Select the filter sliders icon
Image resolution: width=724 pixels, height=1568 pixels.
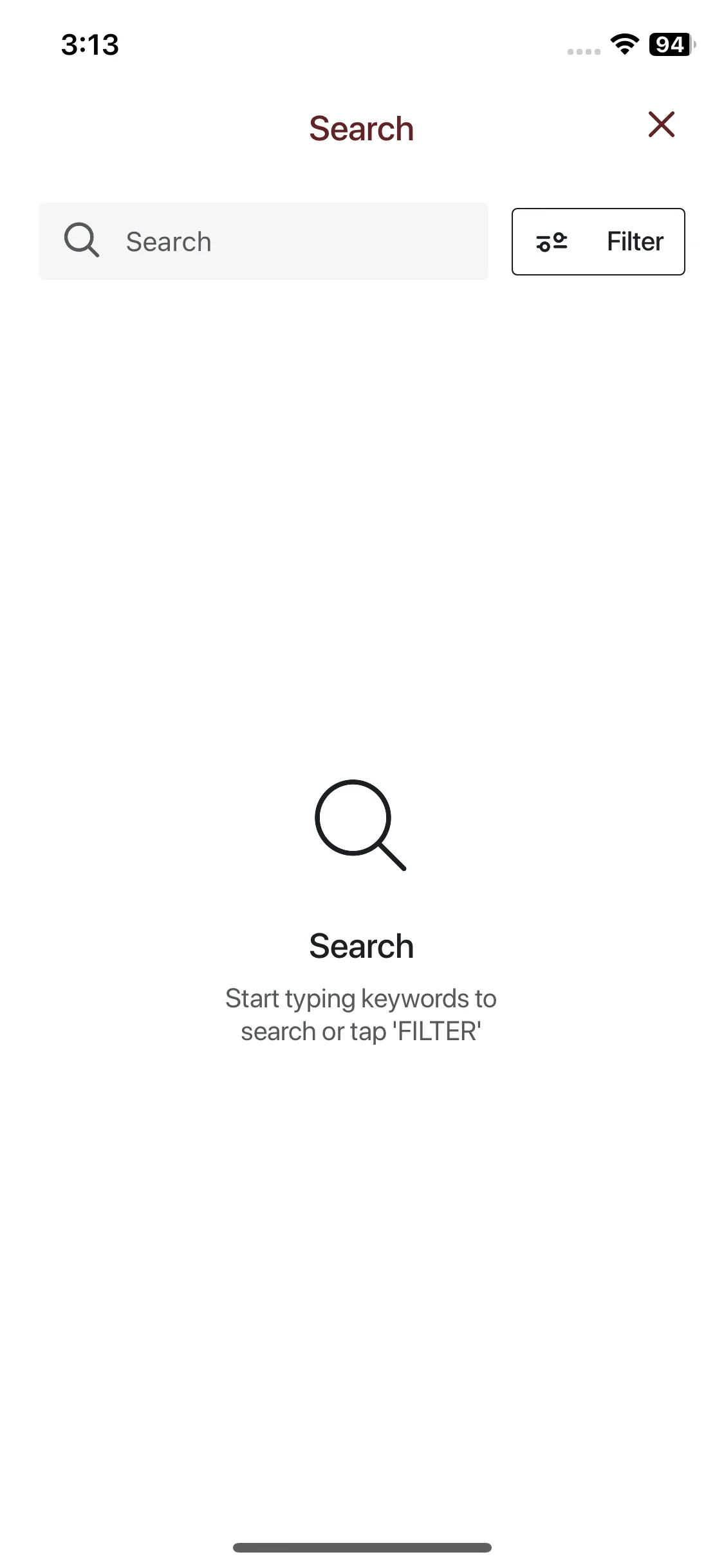pyautogui.click(x=552, y=241)
